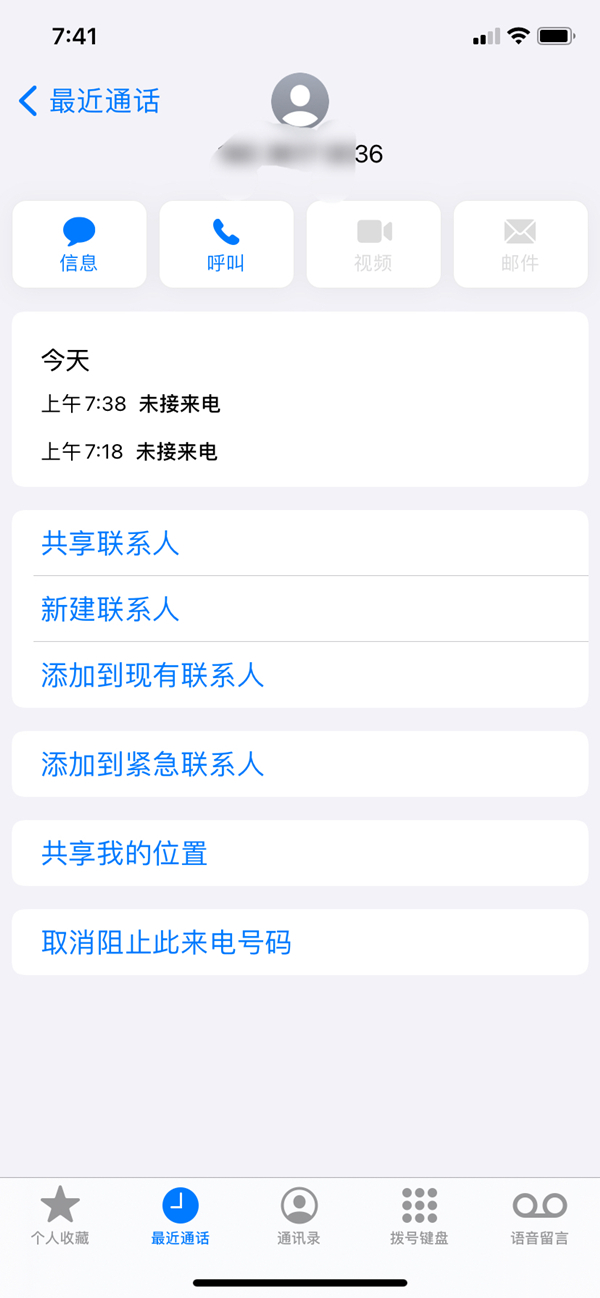
Task: Open the 语音留言 tab
Action: click(539, 1216)
